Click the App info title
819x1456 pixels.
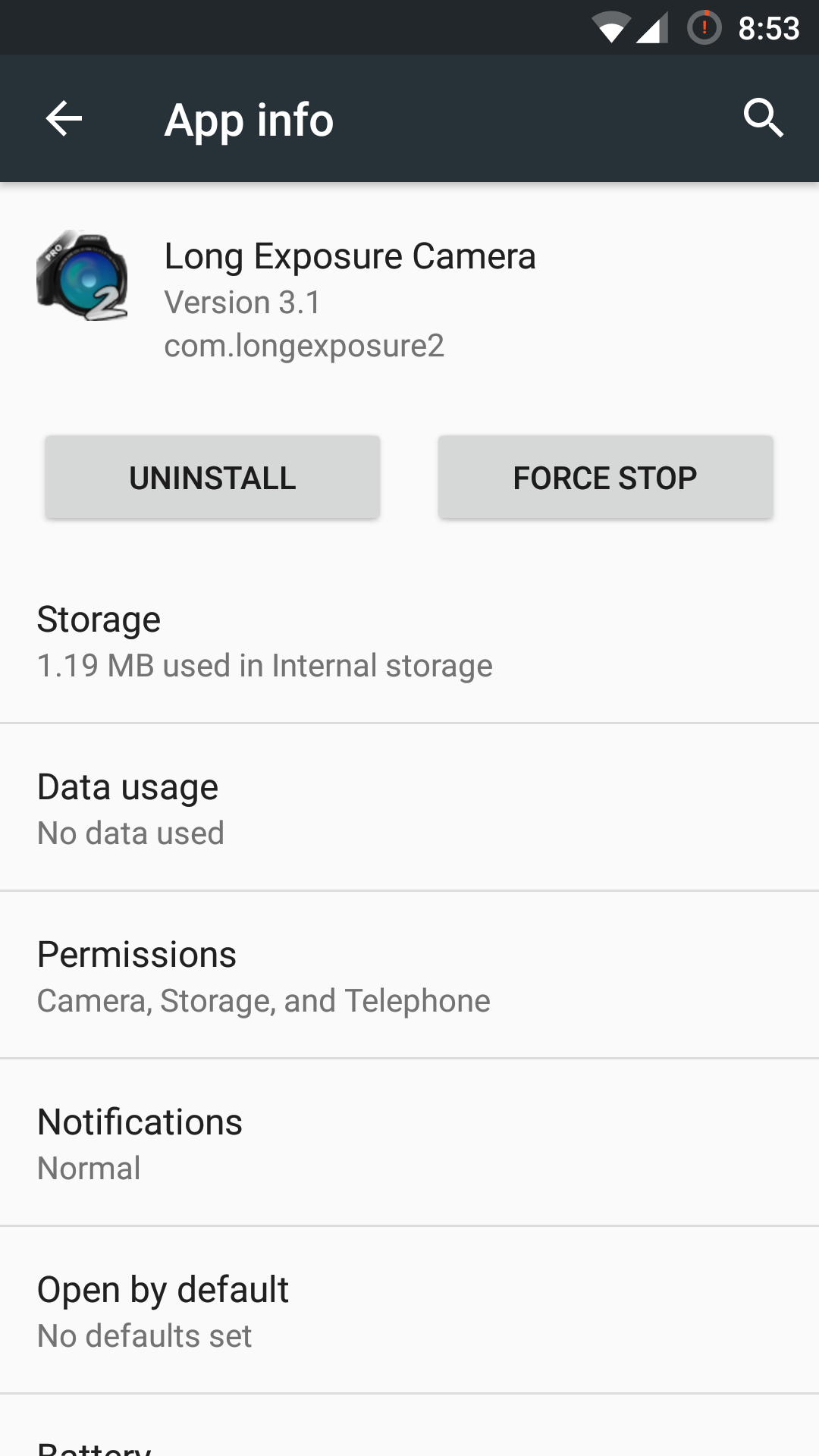pos(249,119)
